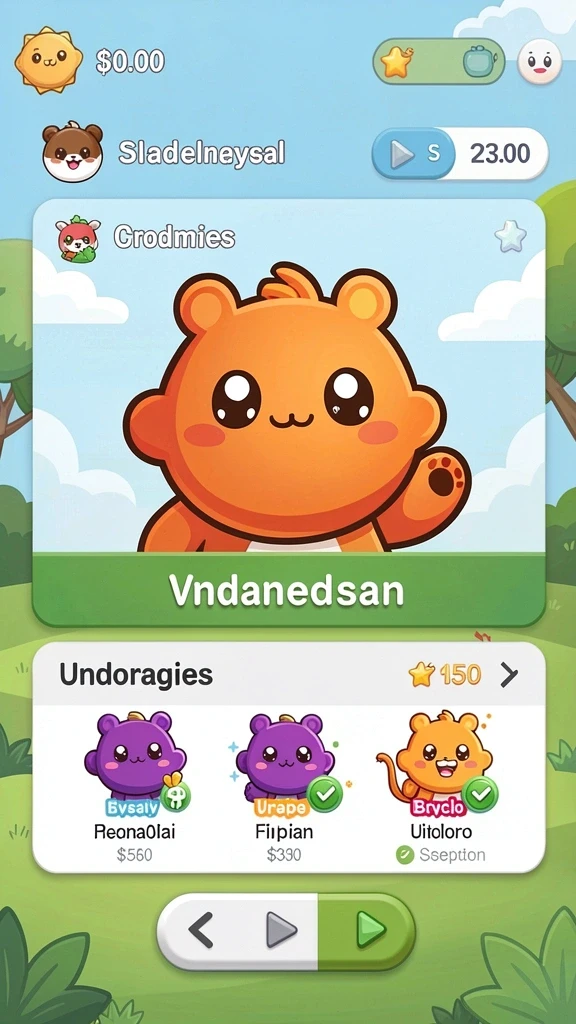
Task: Go back with the left arrow
Action: [201, 930]
